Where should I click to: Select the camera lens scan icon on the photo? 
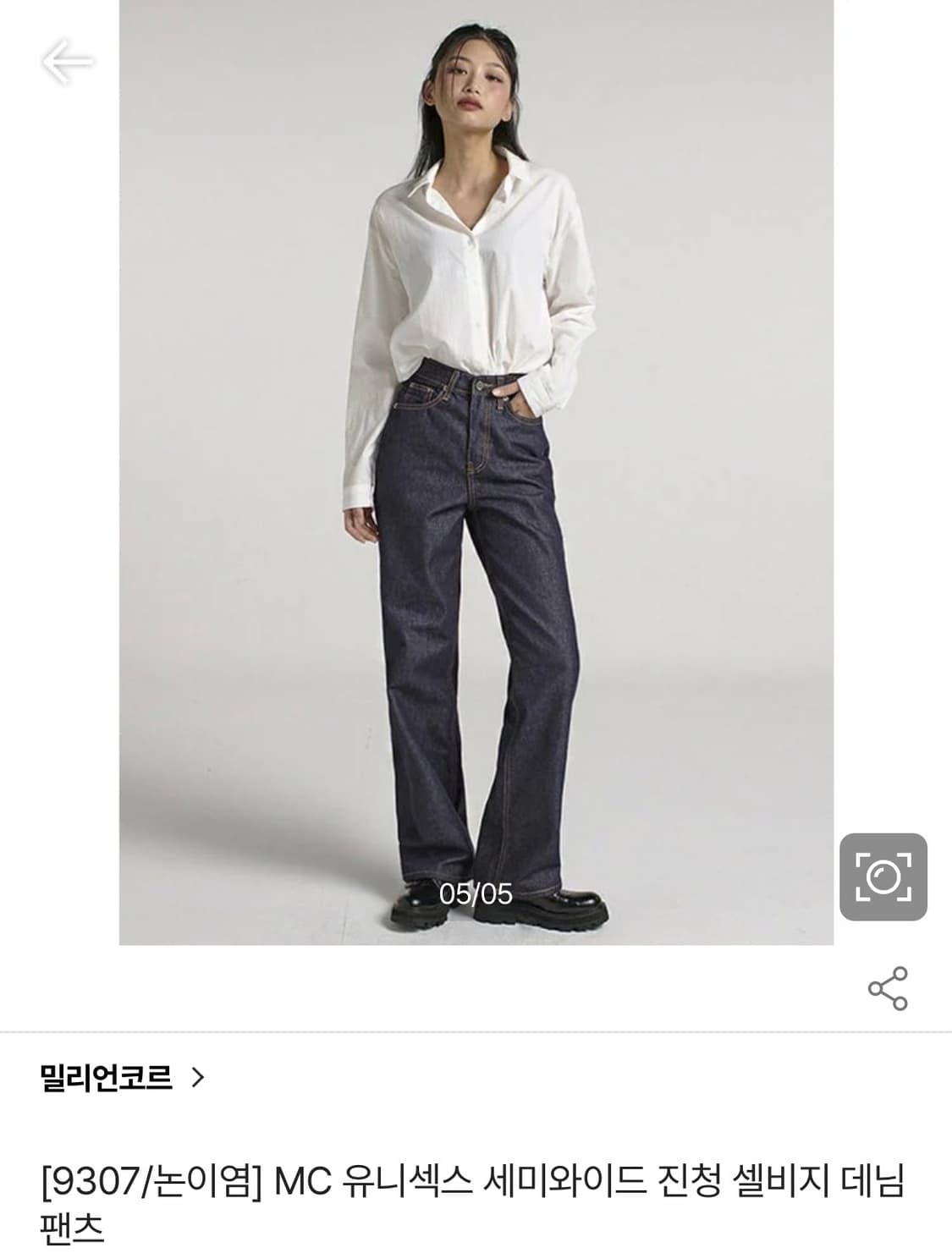point(883,877)
